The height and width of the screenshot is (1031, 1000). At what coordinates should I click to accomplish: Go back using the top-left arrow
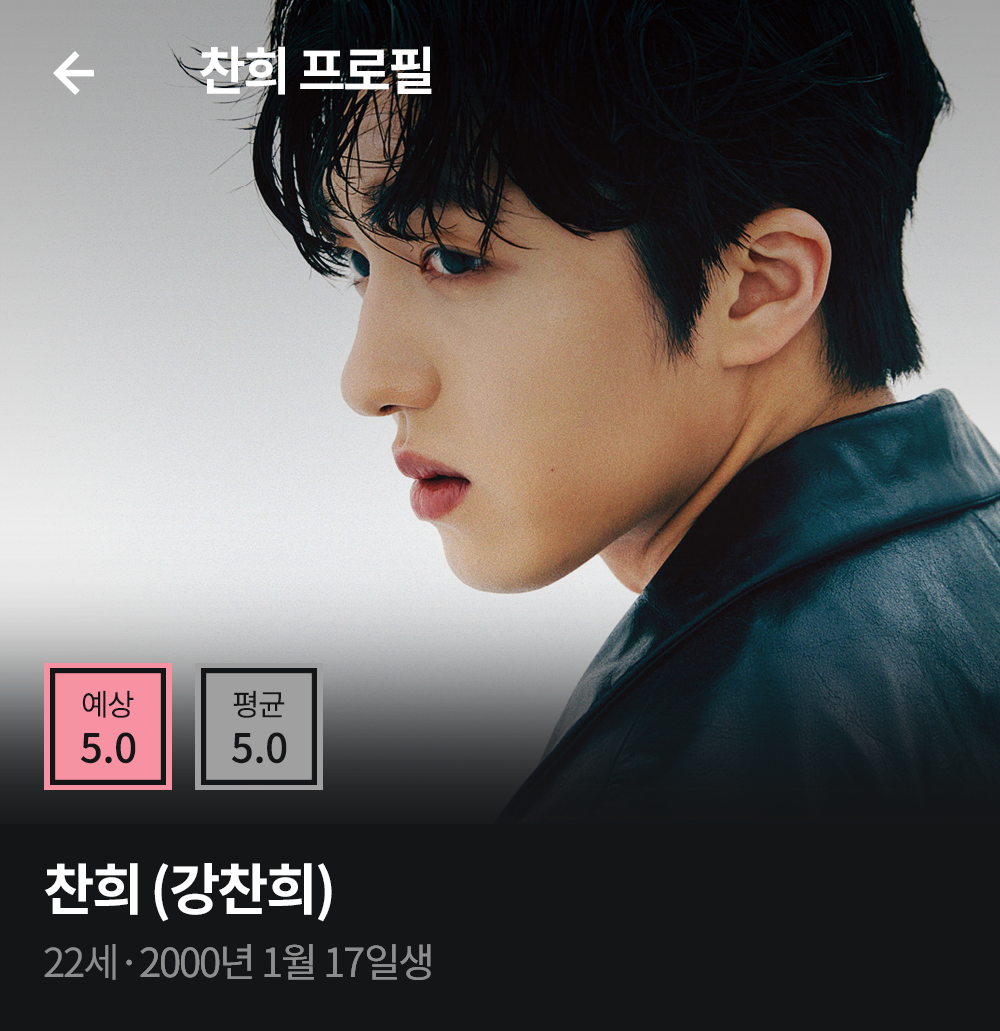74,73
